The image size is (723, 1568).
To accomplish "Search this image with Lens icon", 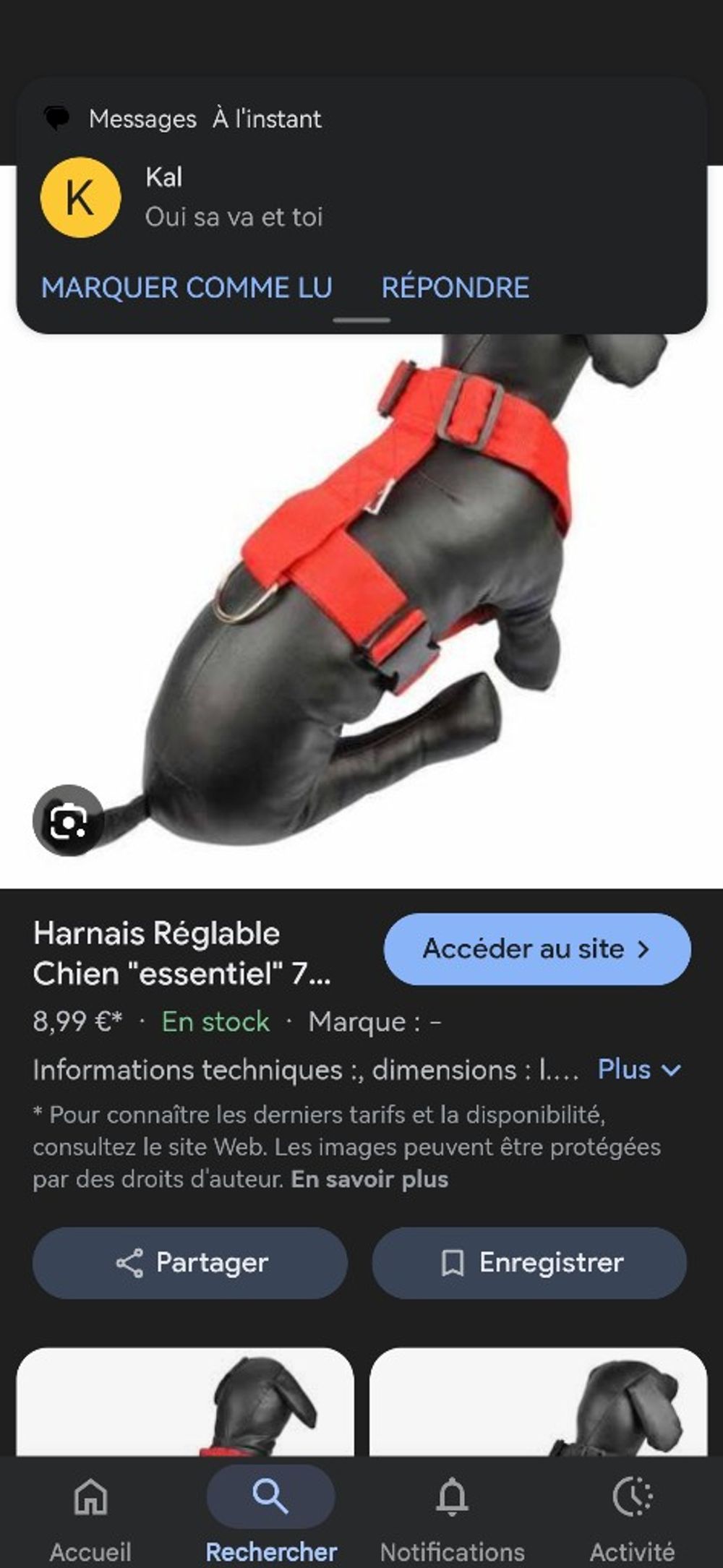I will click(x=68, y=821).
